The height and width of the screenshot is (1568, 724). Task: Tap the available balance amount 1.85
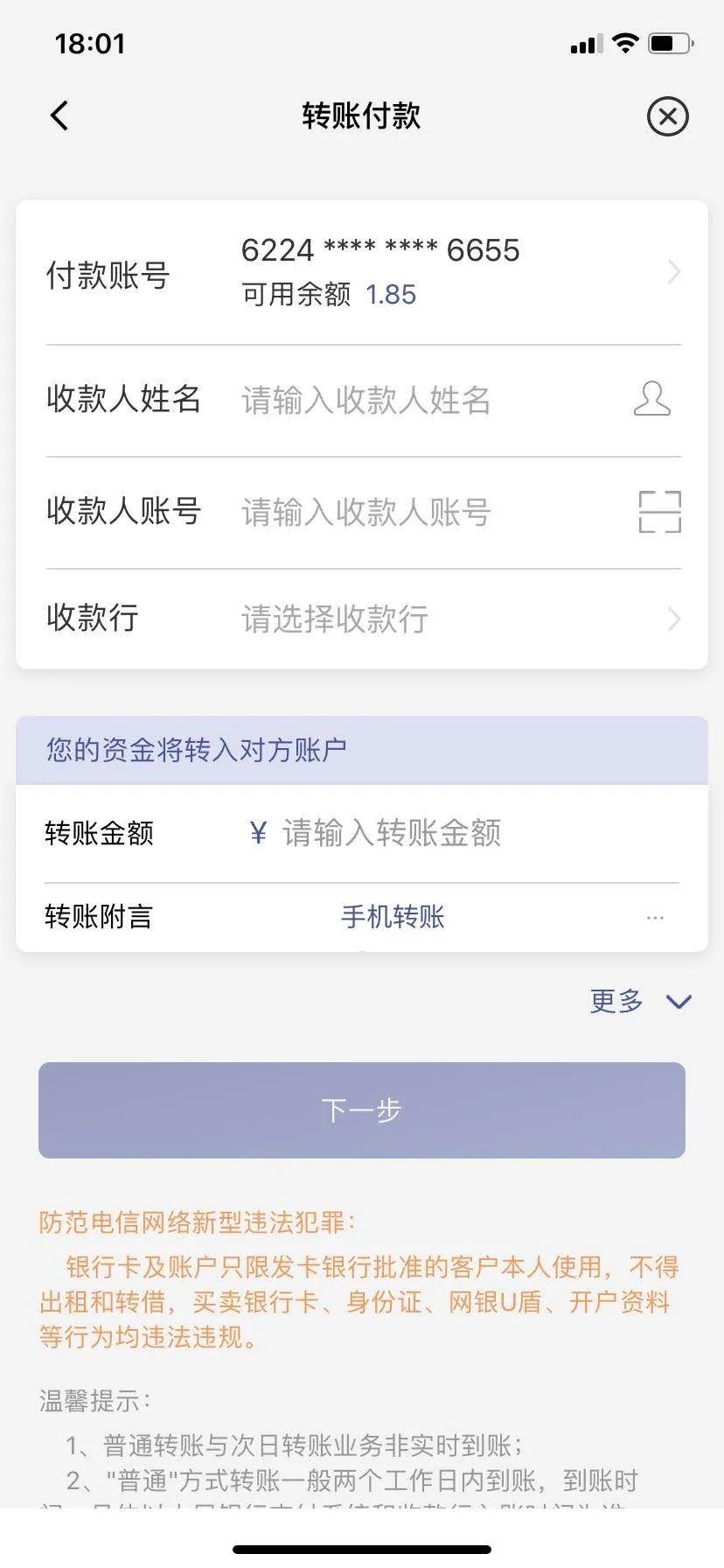coord(391,295)
